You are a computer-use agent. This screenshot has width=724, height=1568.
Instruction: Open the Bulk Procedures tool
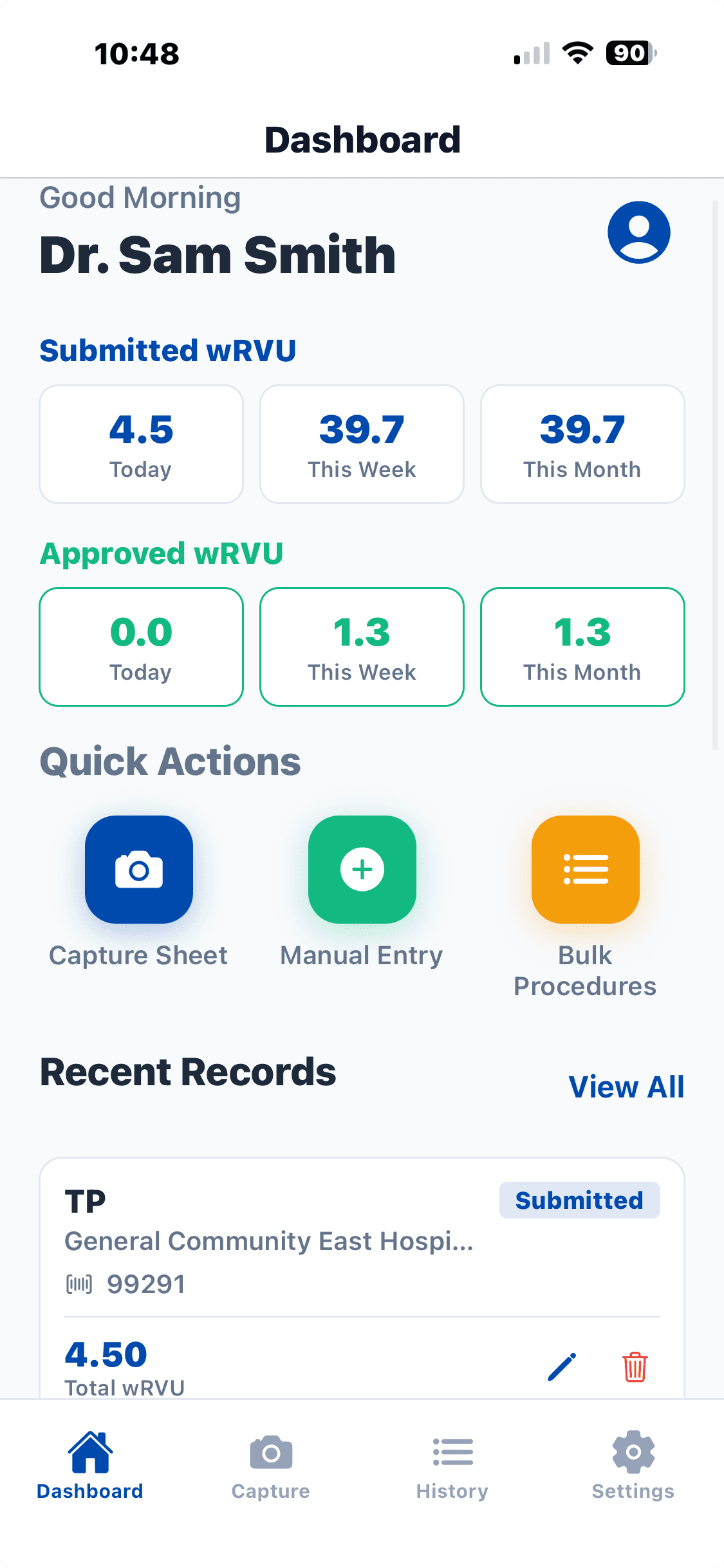tap(584, 870)
